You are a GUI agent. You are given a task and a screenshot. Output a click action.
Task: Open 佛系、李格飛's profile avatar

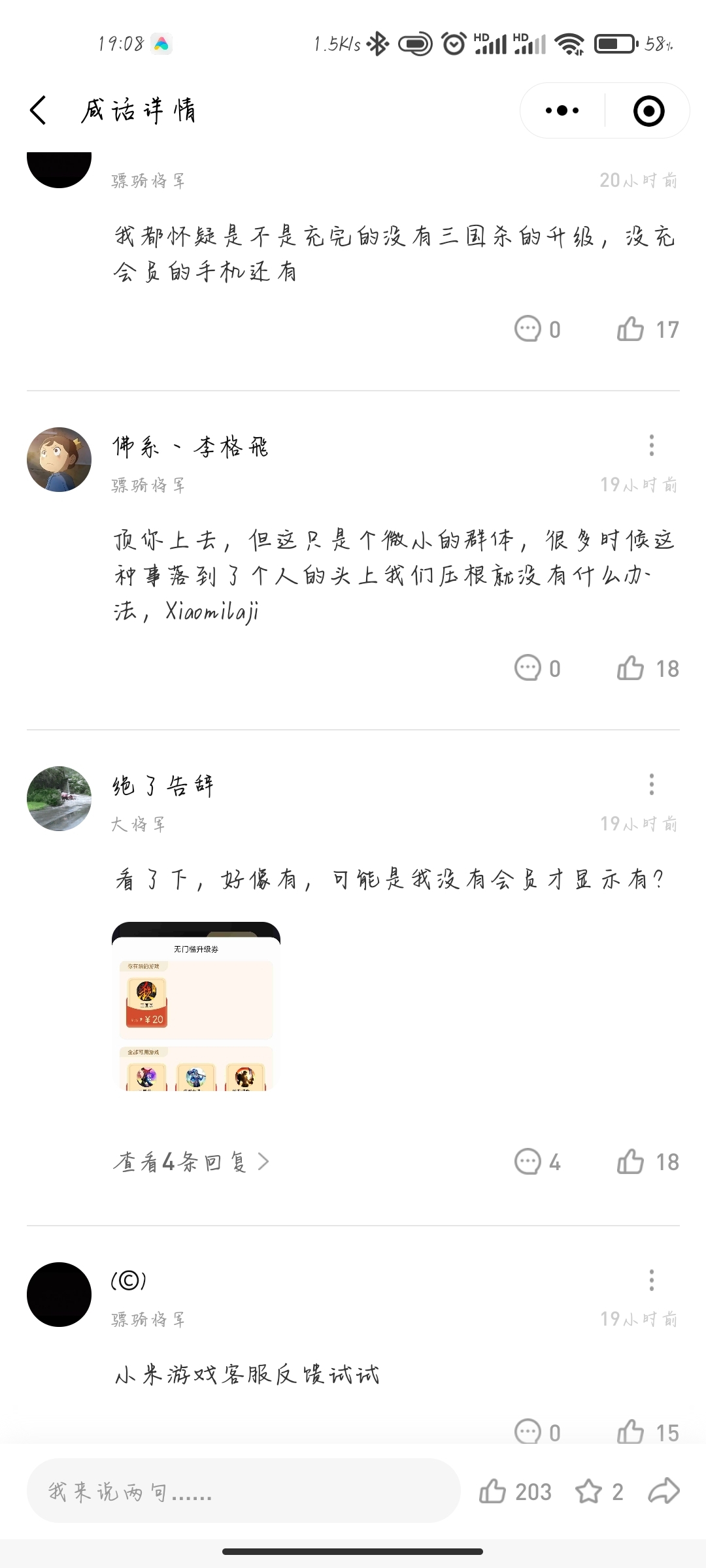pyautogui.click(x=59, y=459)
